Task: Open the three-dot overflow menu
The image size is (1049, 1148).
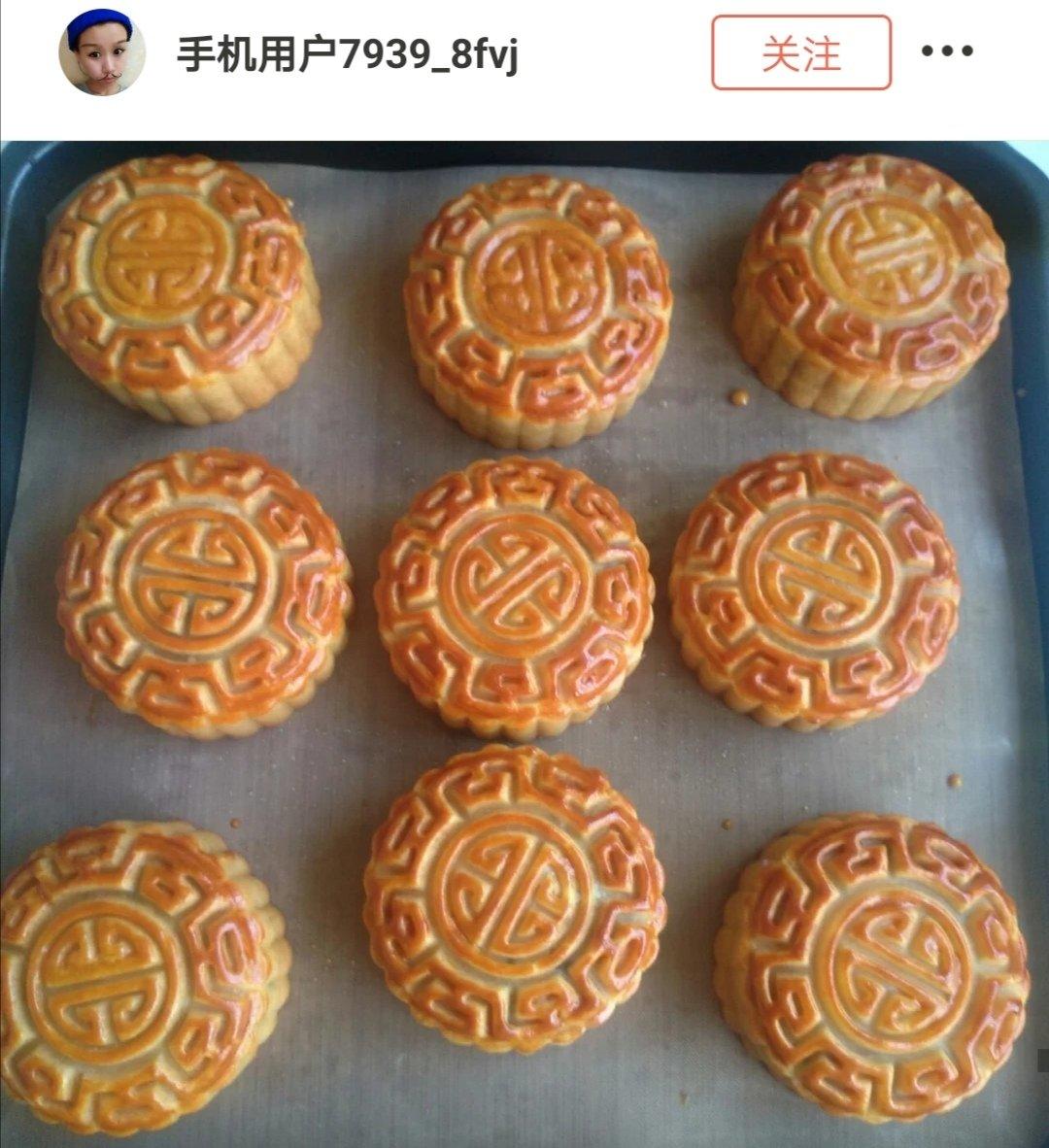Action: pos(947,51)
